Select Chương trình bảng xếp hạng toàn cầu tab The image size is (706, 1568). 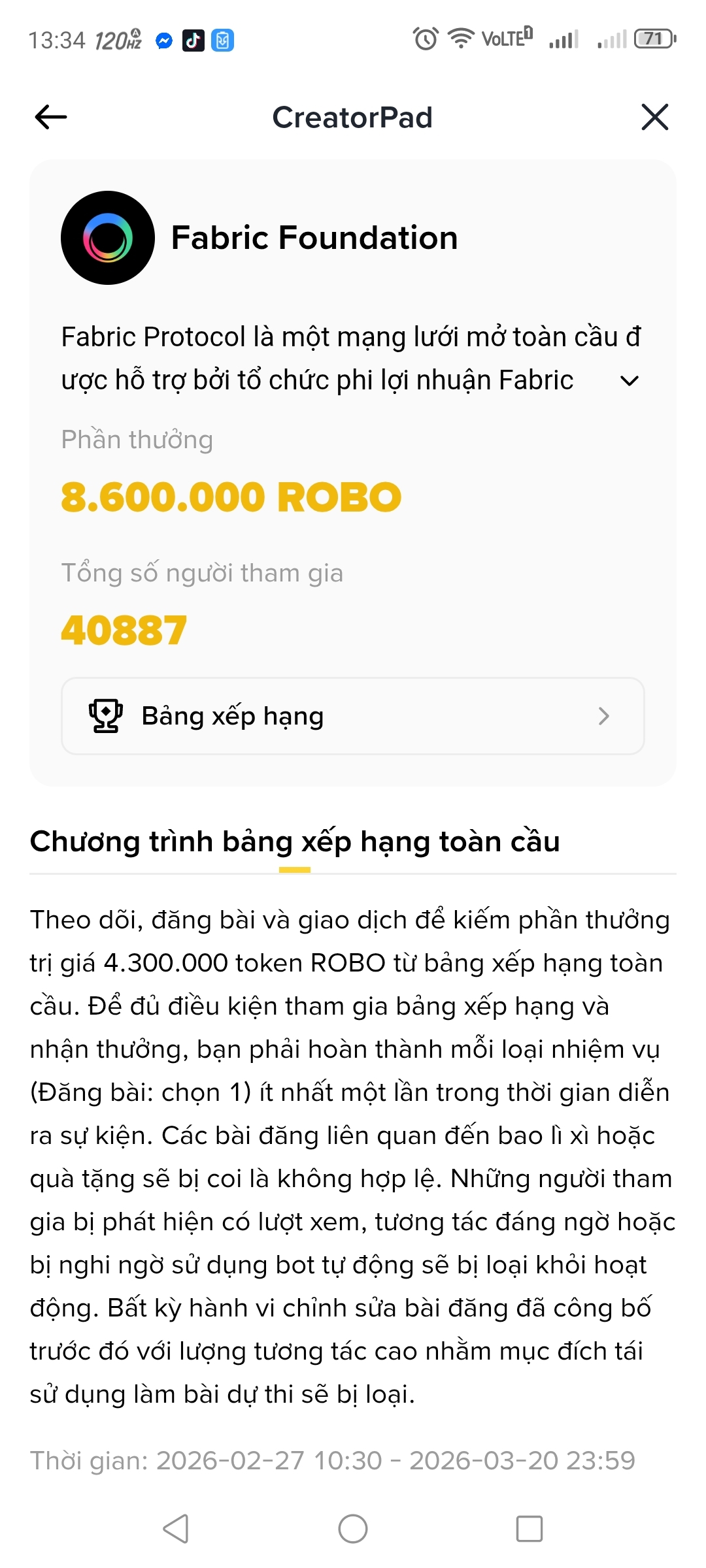point(295,841)
